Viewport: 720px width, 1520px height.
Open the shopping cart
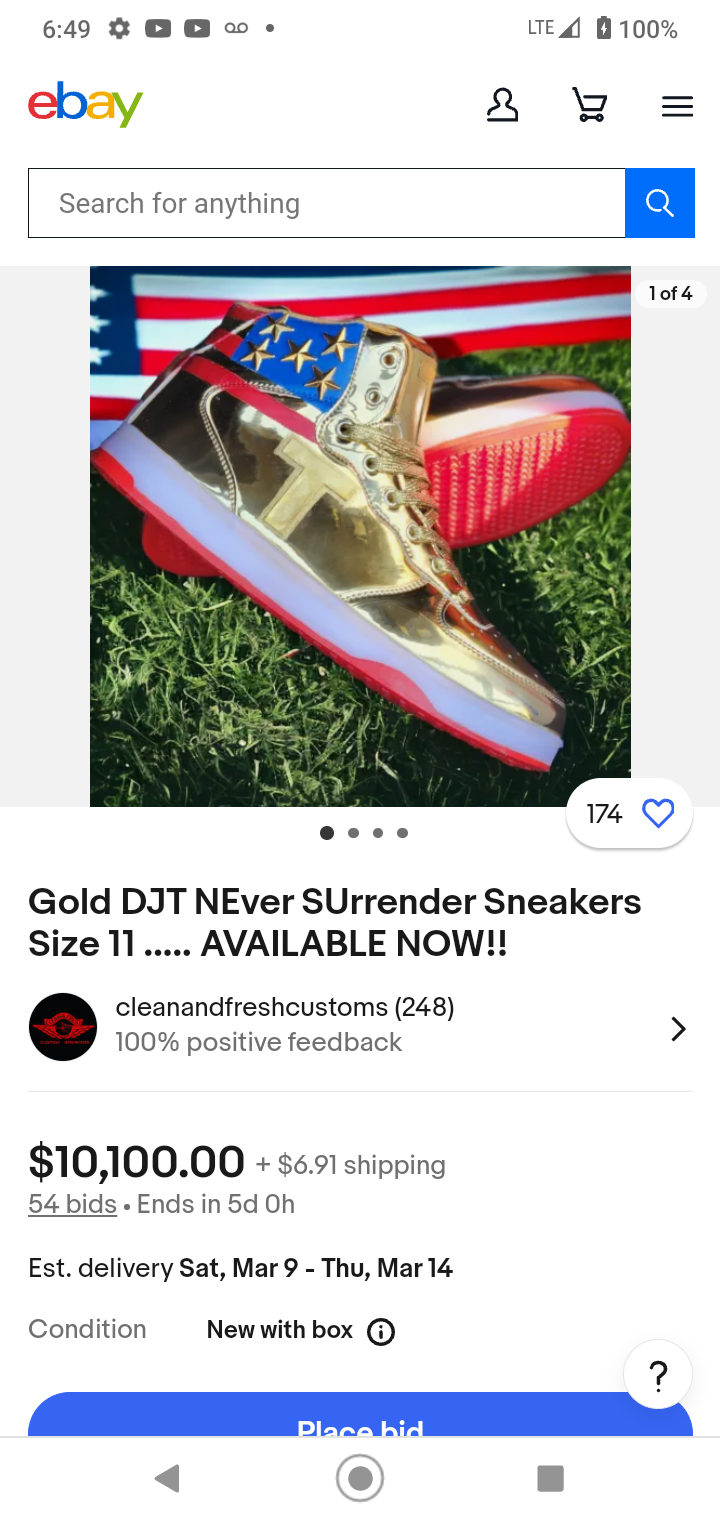pyautogui.click(x=589, y=104)
